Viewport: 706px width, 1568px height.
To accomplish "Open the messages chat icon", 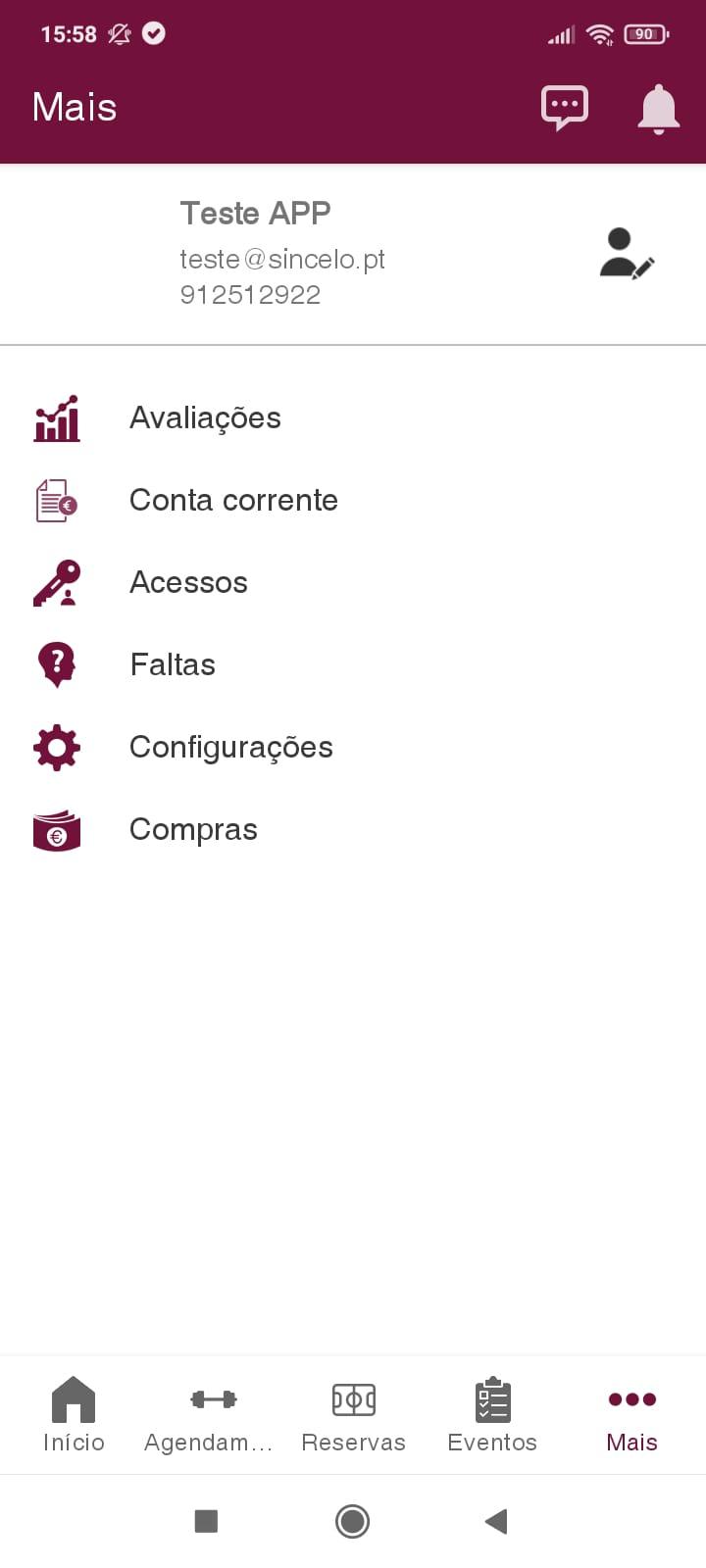I will click(x=565, y=108).
